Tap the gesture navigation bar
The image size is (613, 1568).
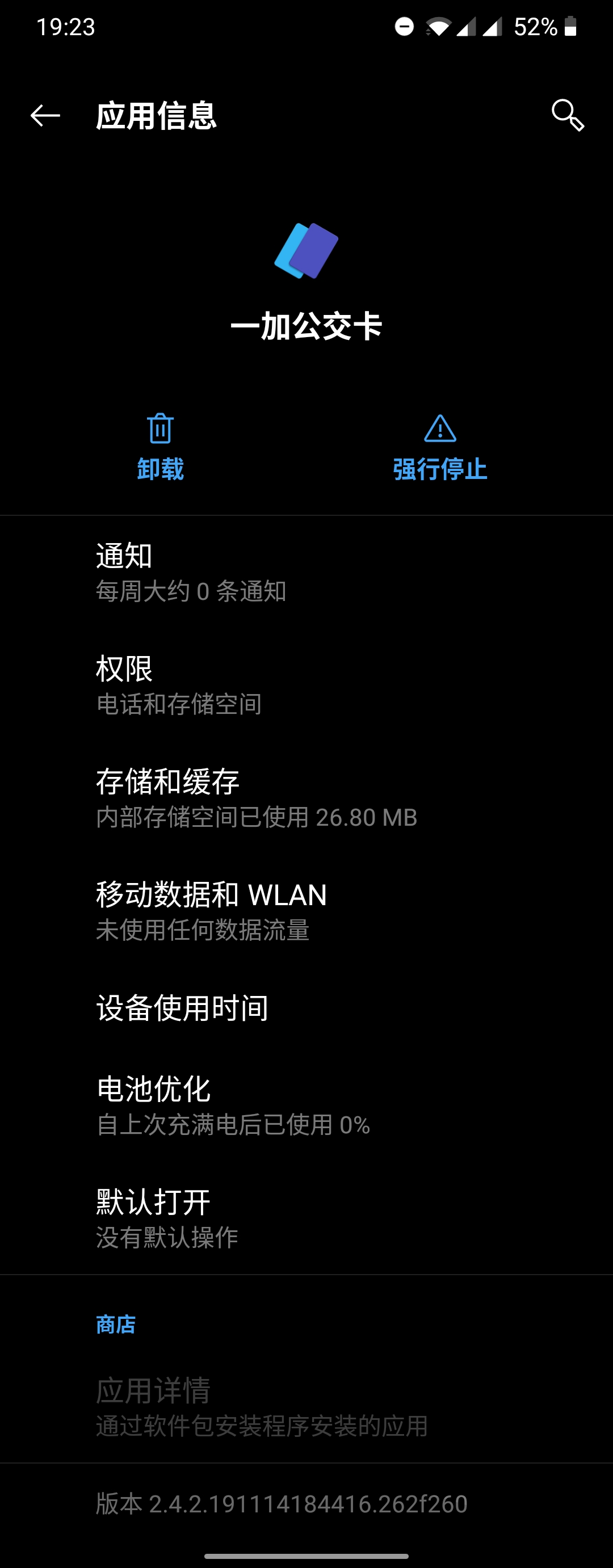tap(306, 1554)
